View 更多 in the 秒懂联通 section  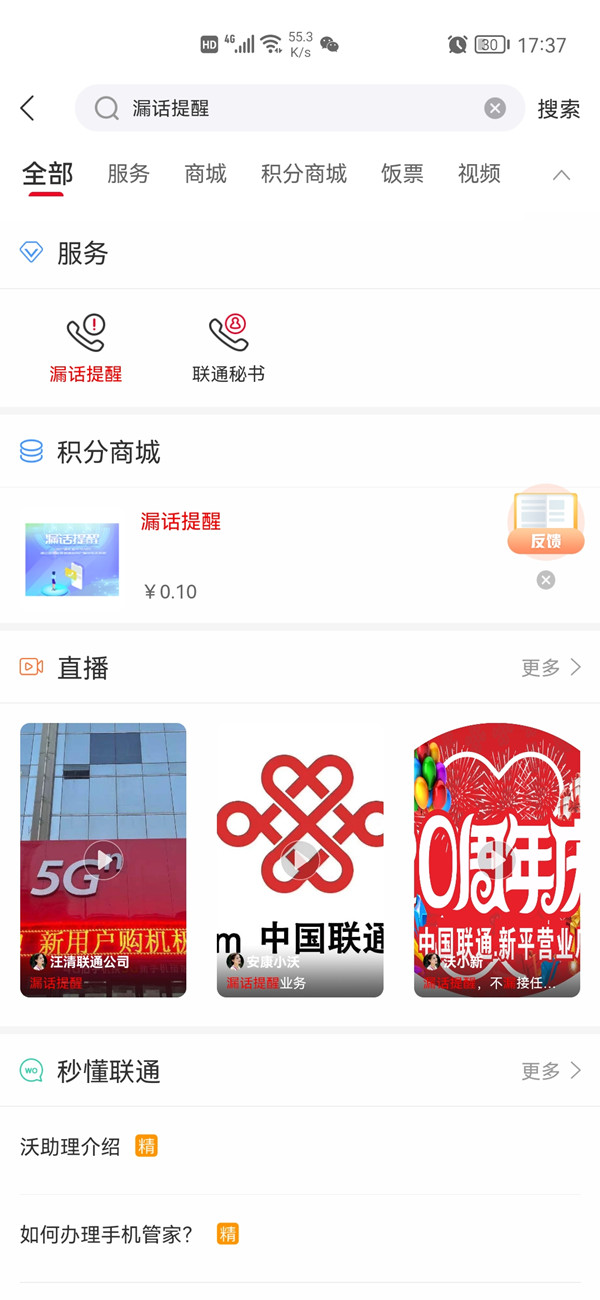[550, 1072]
